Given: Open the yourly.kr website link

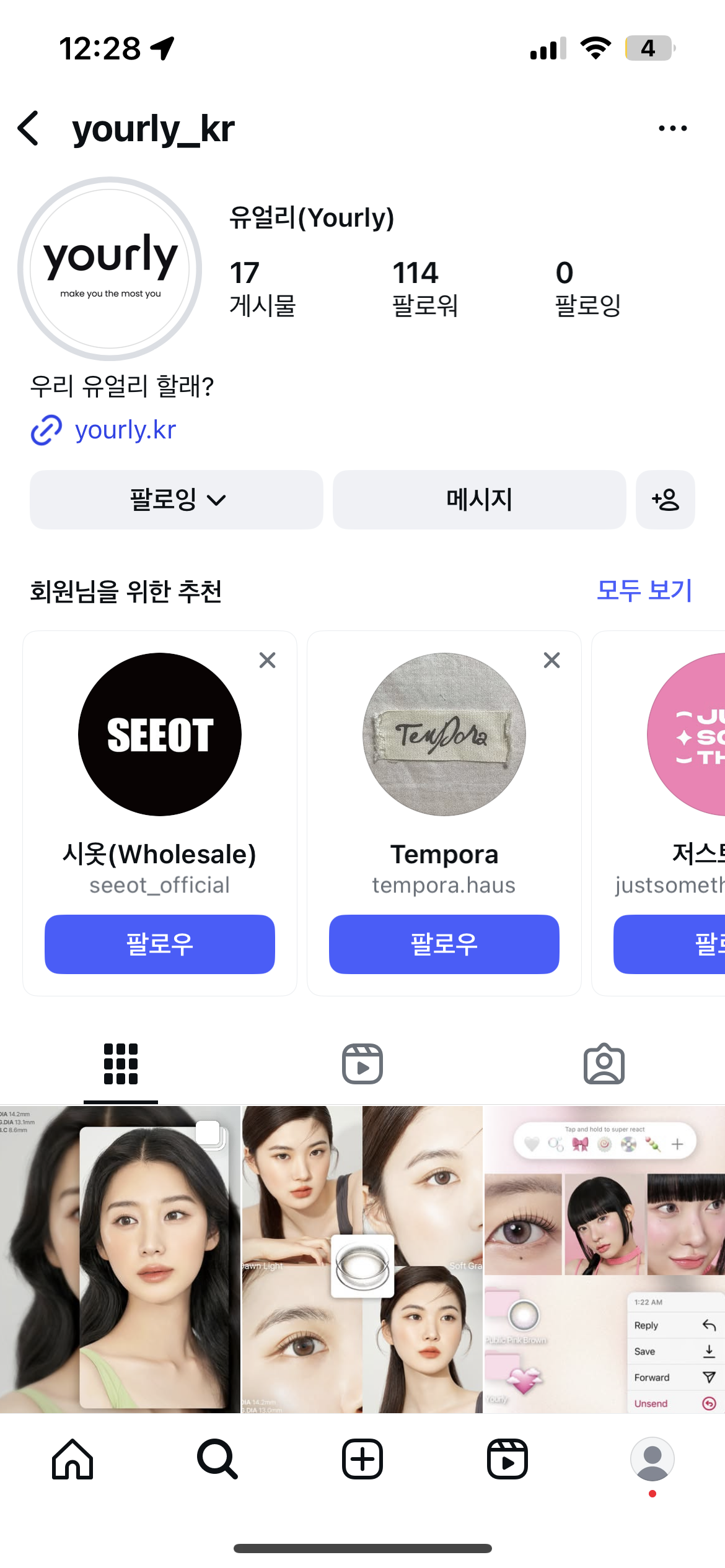Looking at the screenshot, I should click(125, 430).
